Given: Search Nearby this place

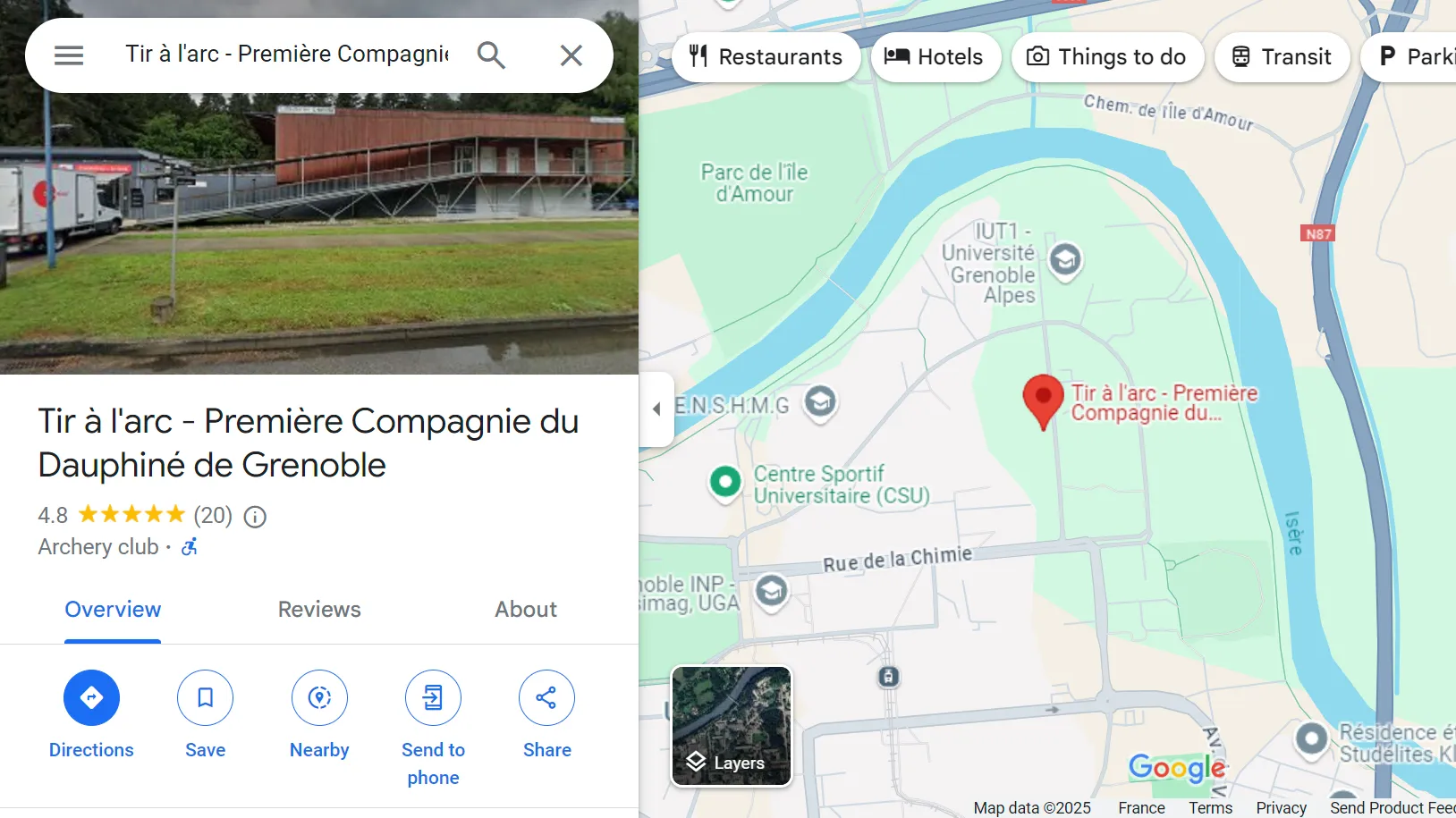Looking at the screenshot, I should coord(319,697).
